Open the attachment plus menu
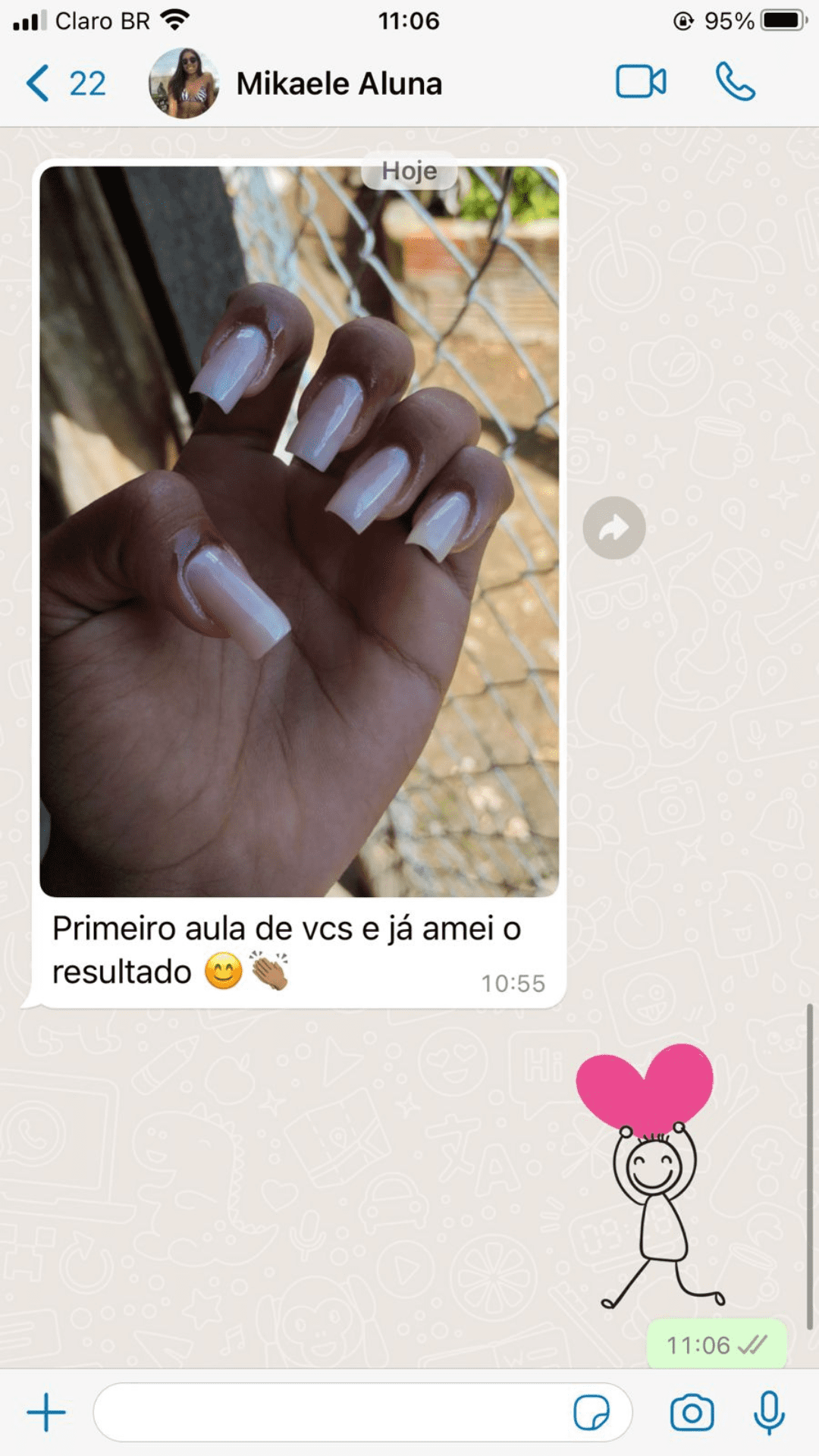The image size is (819, 1456). tap(46, 1413)
